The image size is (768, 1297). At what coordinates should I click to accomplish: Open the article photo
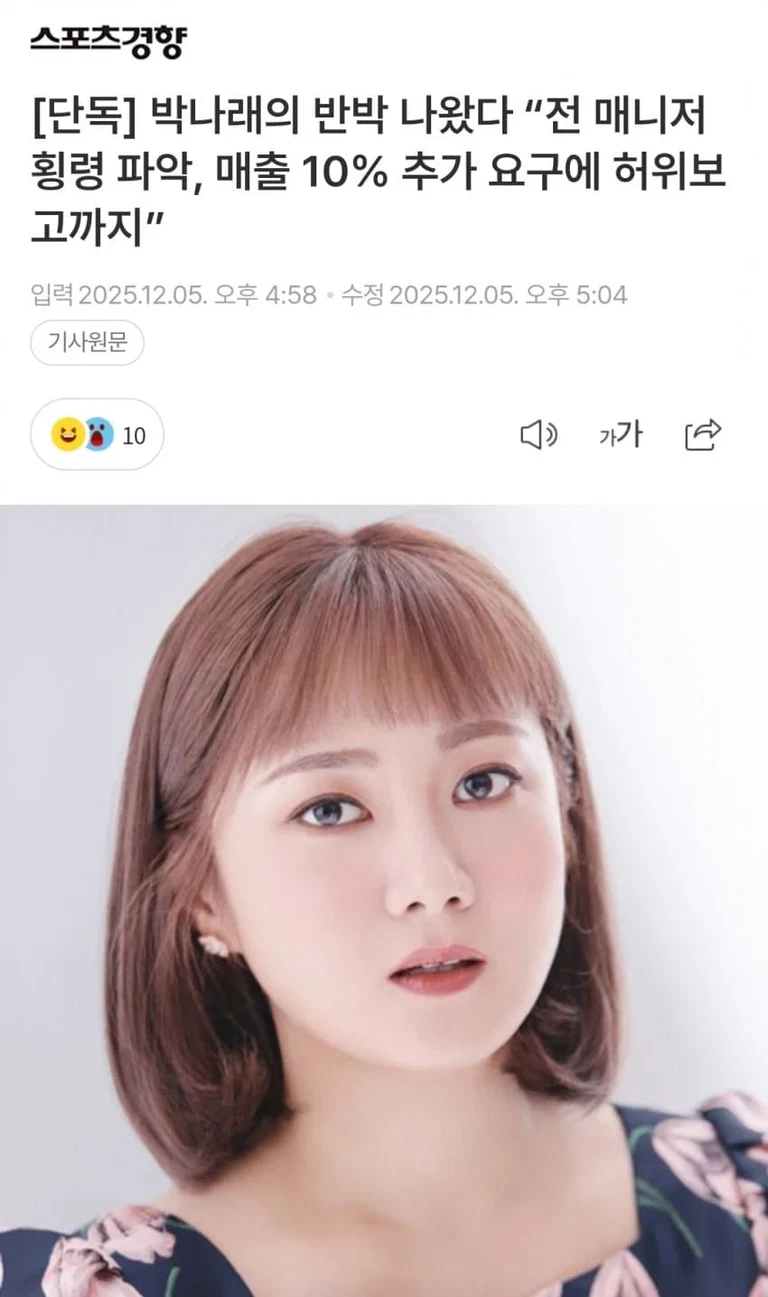pos(384,900)
